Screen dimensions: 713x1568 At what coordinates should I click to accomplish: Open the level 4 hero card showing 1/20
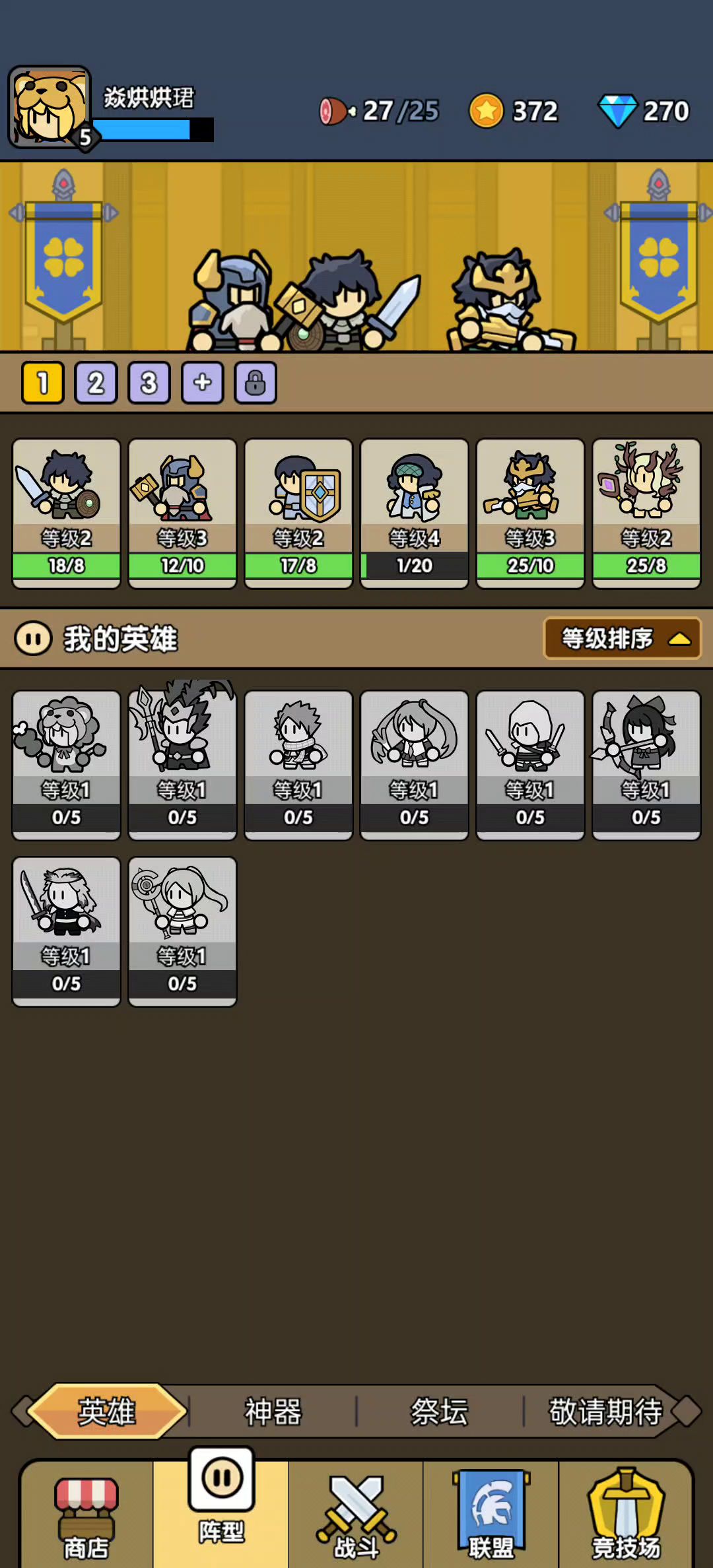pos(415,511)
